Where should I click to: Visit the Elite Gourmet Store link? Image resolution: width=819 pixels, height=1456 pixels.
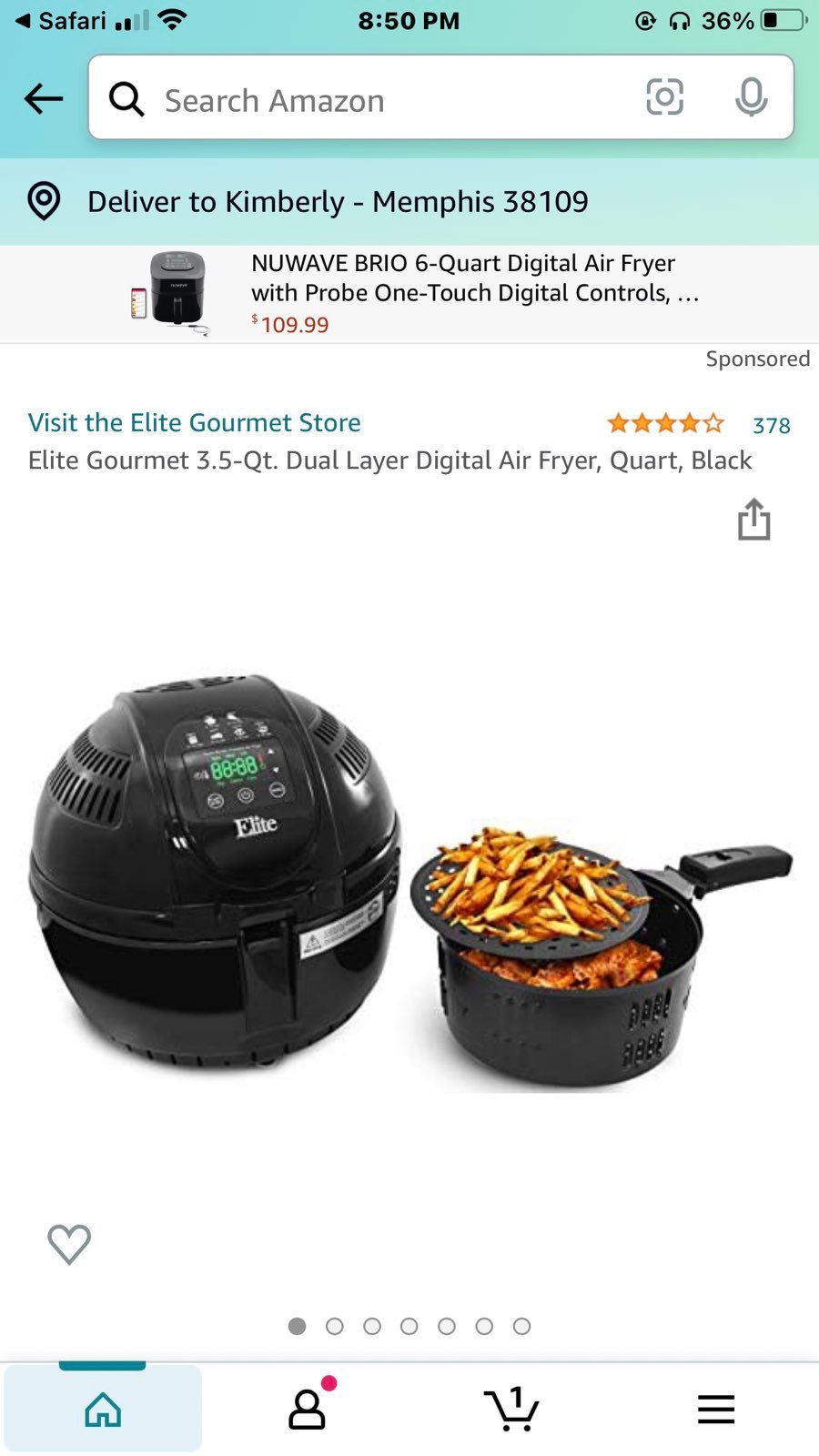pyautogui.click(x=195, y=422)
